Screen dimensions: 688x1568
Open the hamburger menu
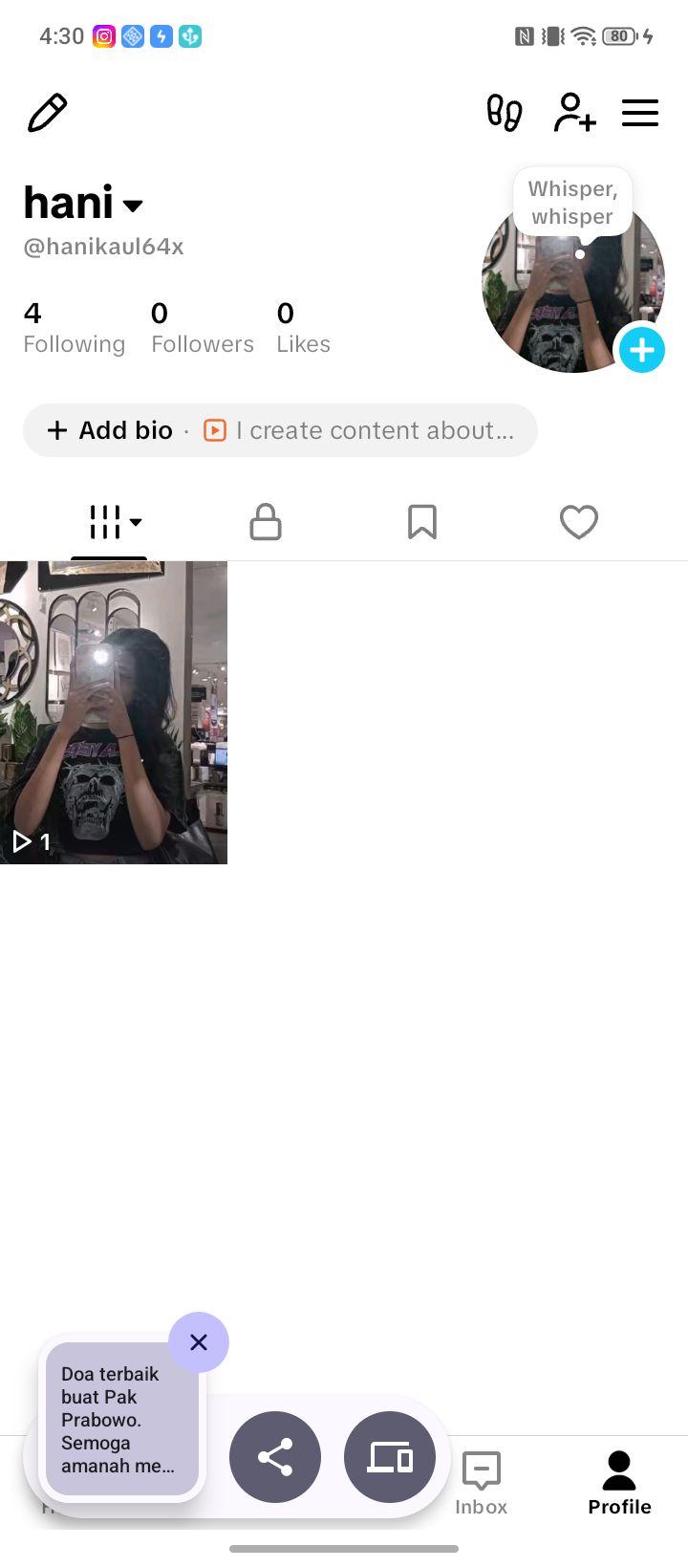click(x=640, y=113)
